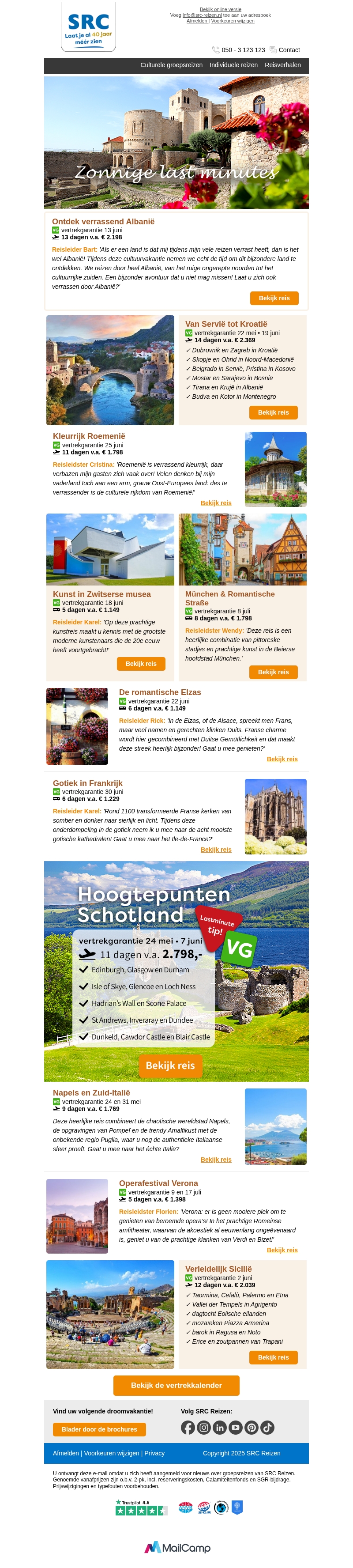353x1568 pixels.
Task: Open the online version link
Action: click(x=220, y=9)
